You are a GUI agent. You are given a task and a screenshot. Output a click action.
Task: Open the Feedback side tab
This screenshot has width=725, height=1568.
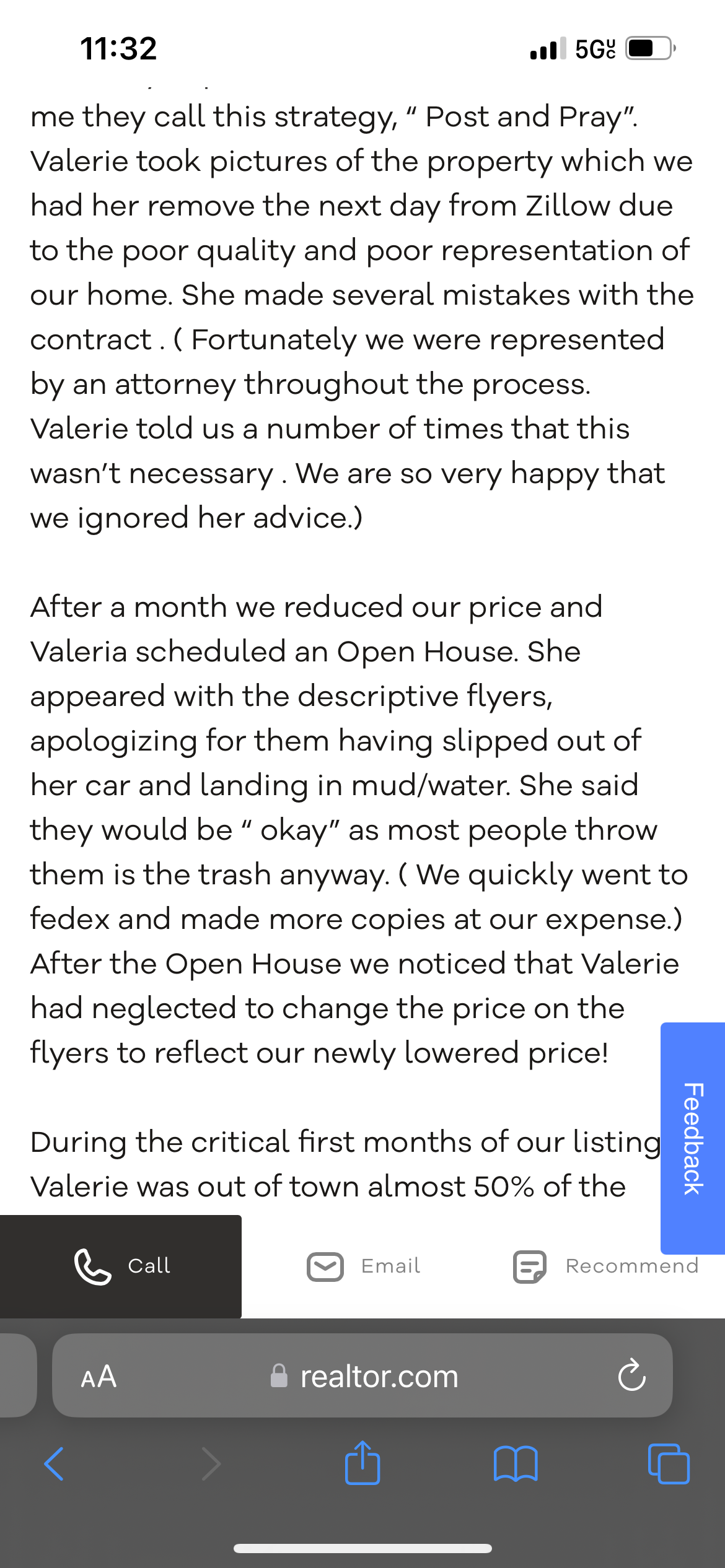pyautogui.click(x=693, y=1138)
